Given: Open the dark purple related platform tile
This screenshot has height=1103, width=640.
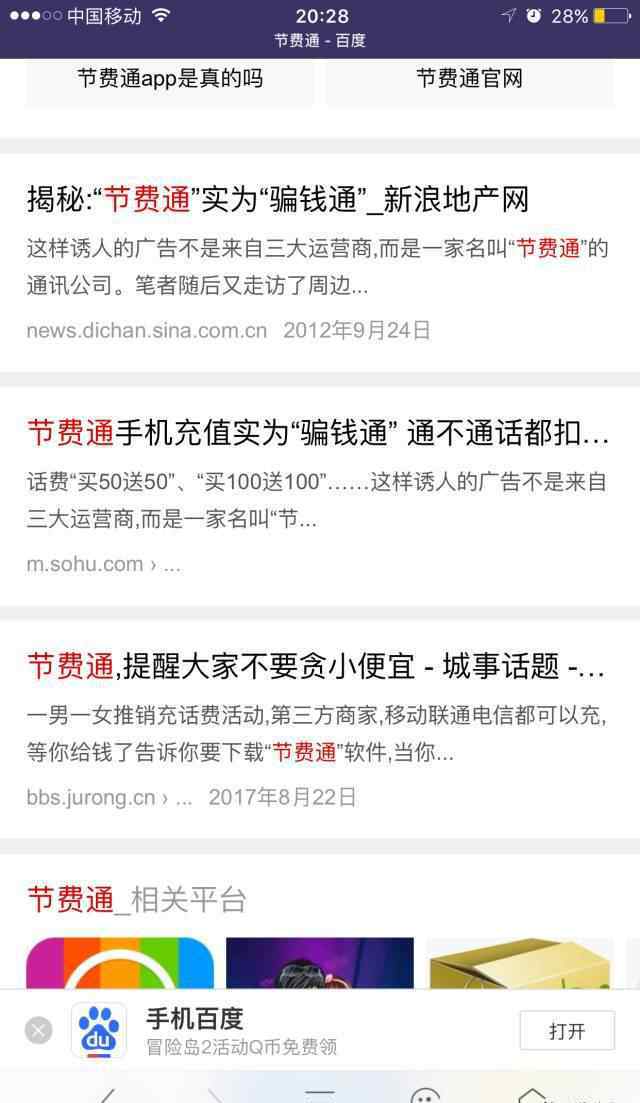Looking at the screenshot, I should tap(319, 962).
